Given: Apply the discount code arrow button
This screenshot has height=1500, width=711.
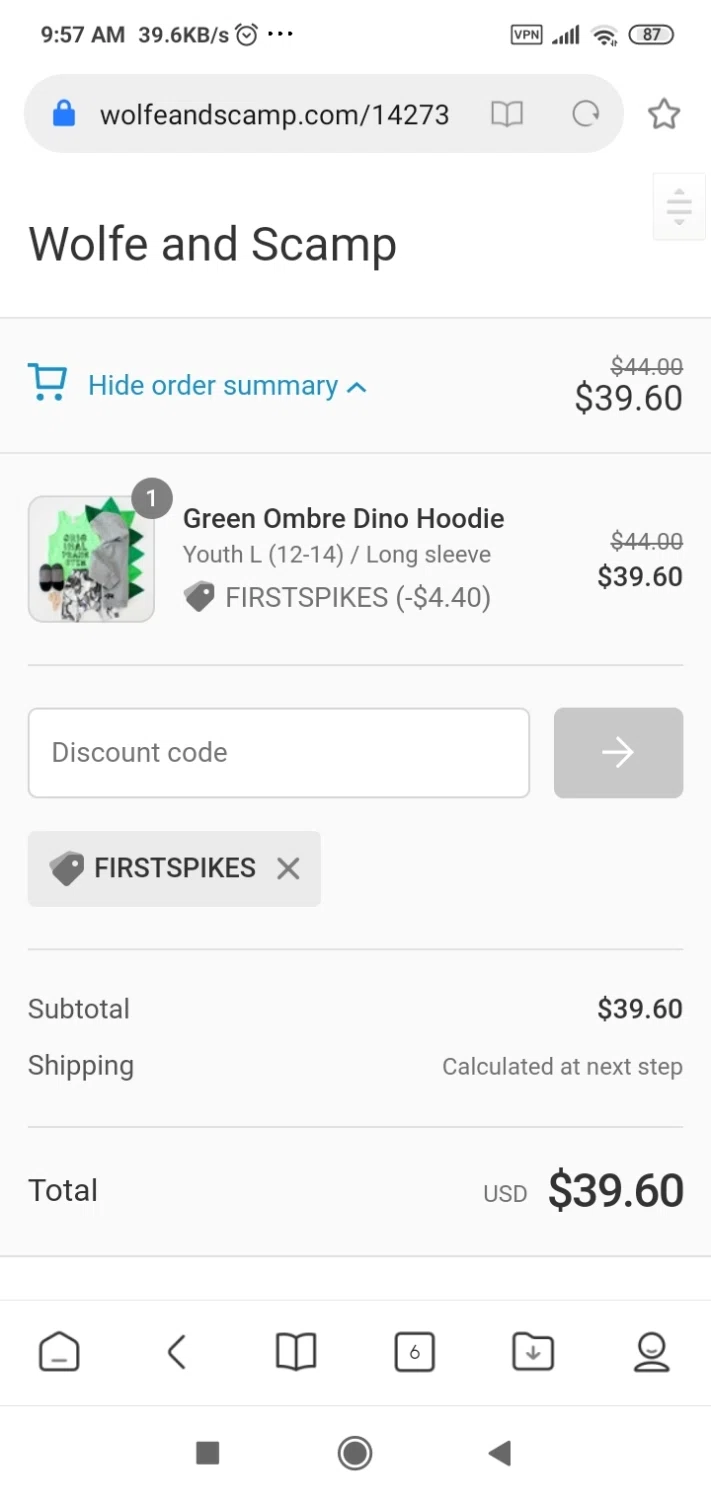Looking at the screenshot, I should (x=618, y=753).
